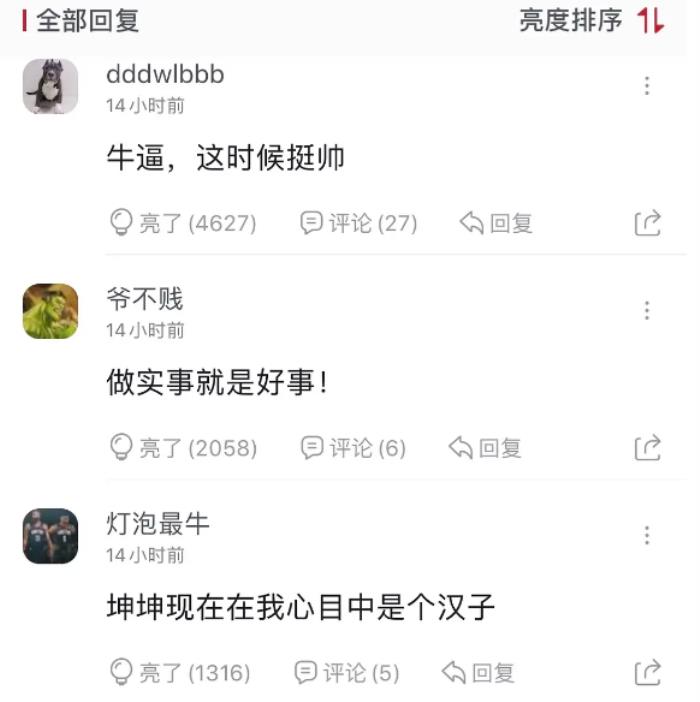View 评论 (5) on 灯泡最牛's comment
700x702 pixels.
tap(347, 673)
